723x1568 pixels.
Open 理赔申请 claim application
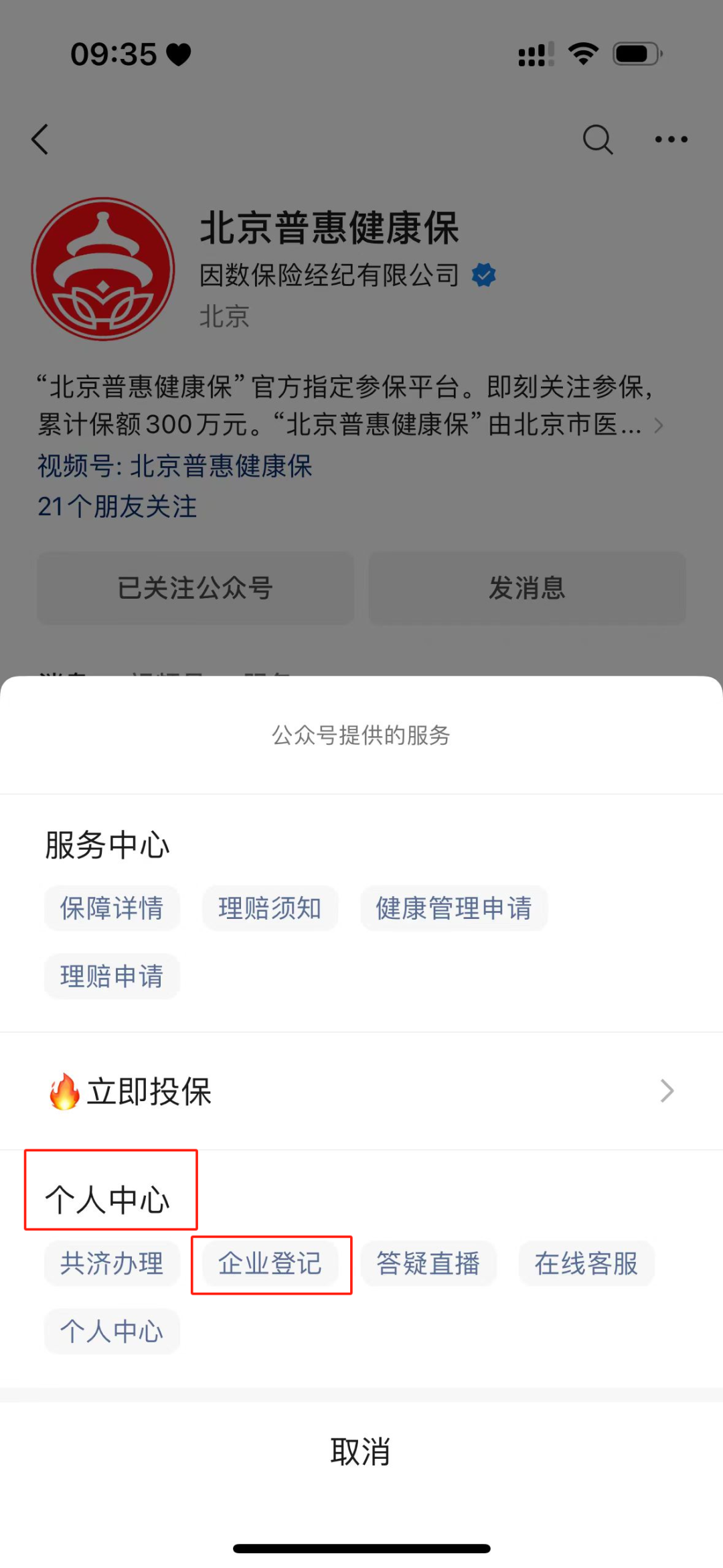(112, 976)
